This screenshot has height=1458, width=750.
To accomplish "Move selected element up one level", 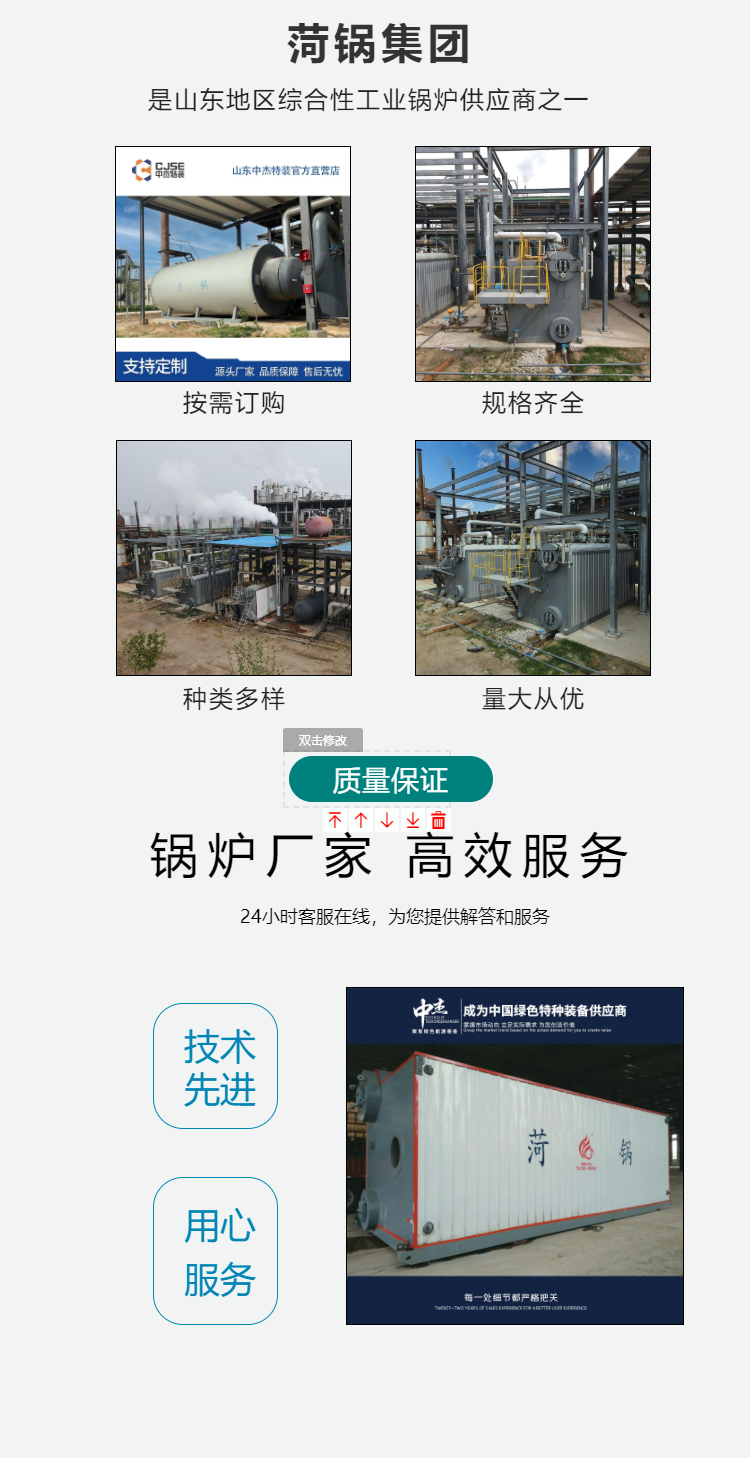I will (x=361, y=821).
